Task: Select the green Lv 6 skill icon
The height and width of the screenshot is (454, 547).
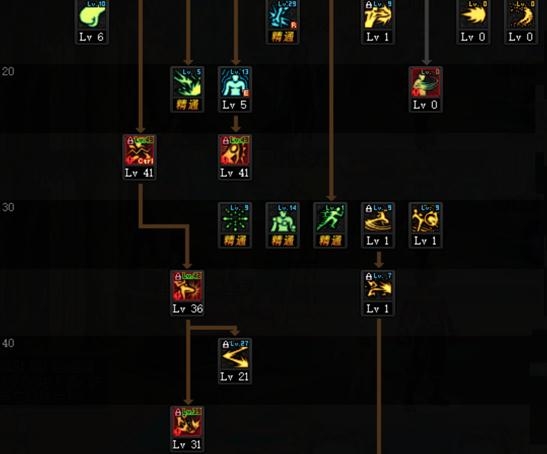Action: coord(92,21)
